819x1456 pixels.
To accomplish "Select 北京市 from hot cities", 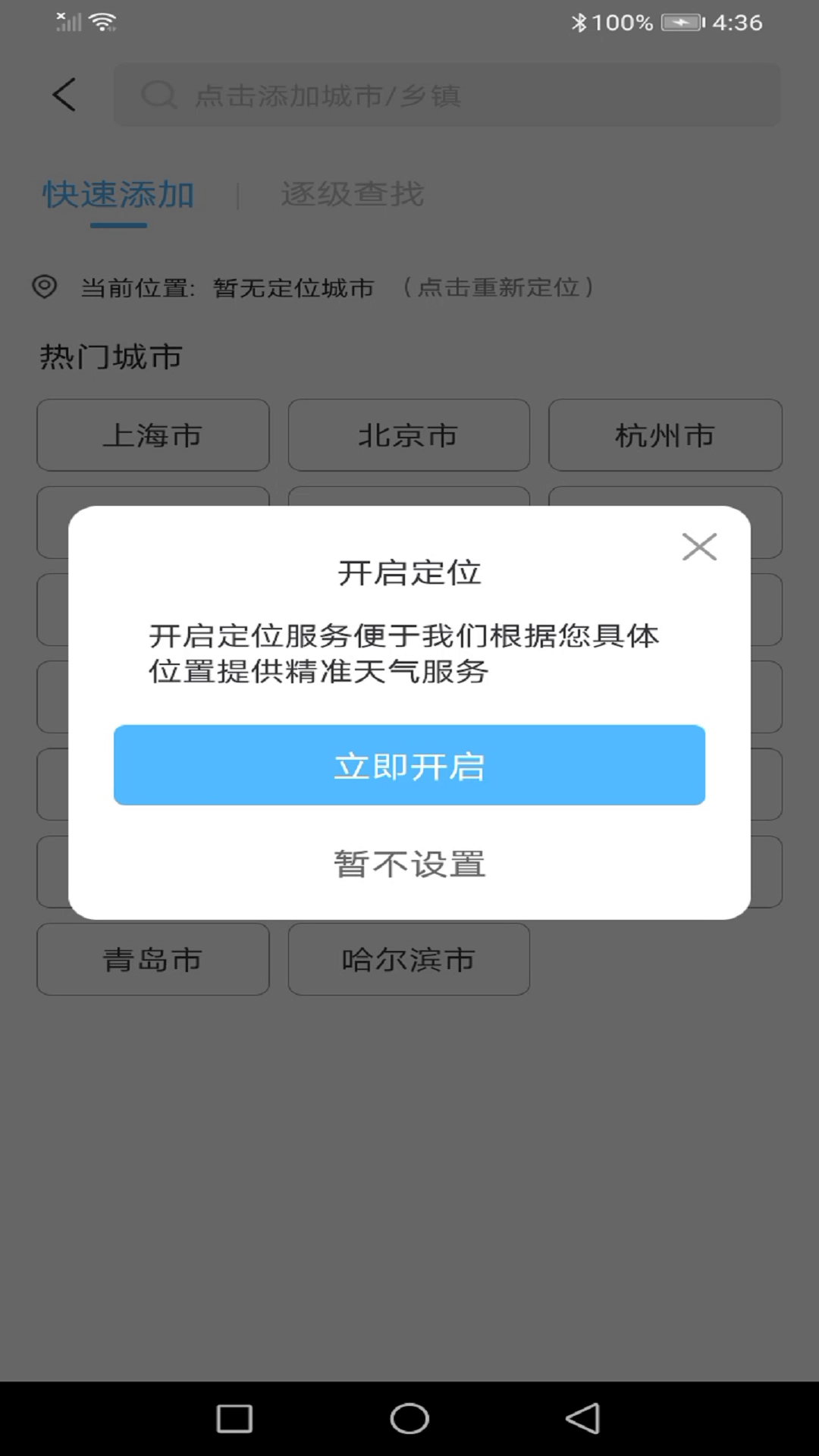I will pyautogui.click(x=408, y=435).
